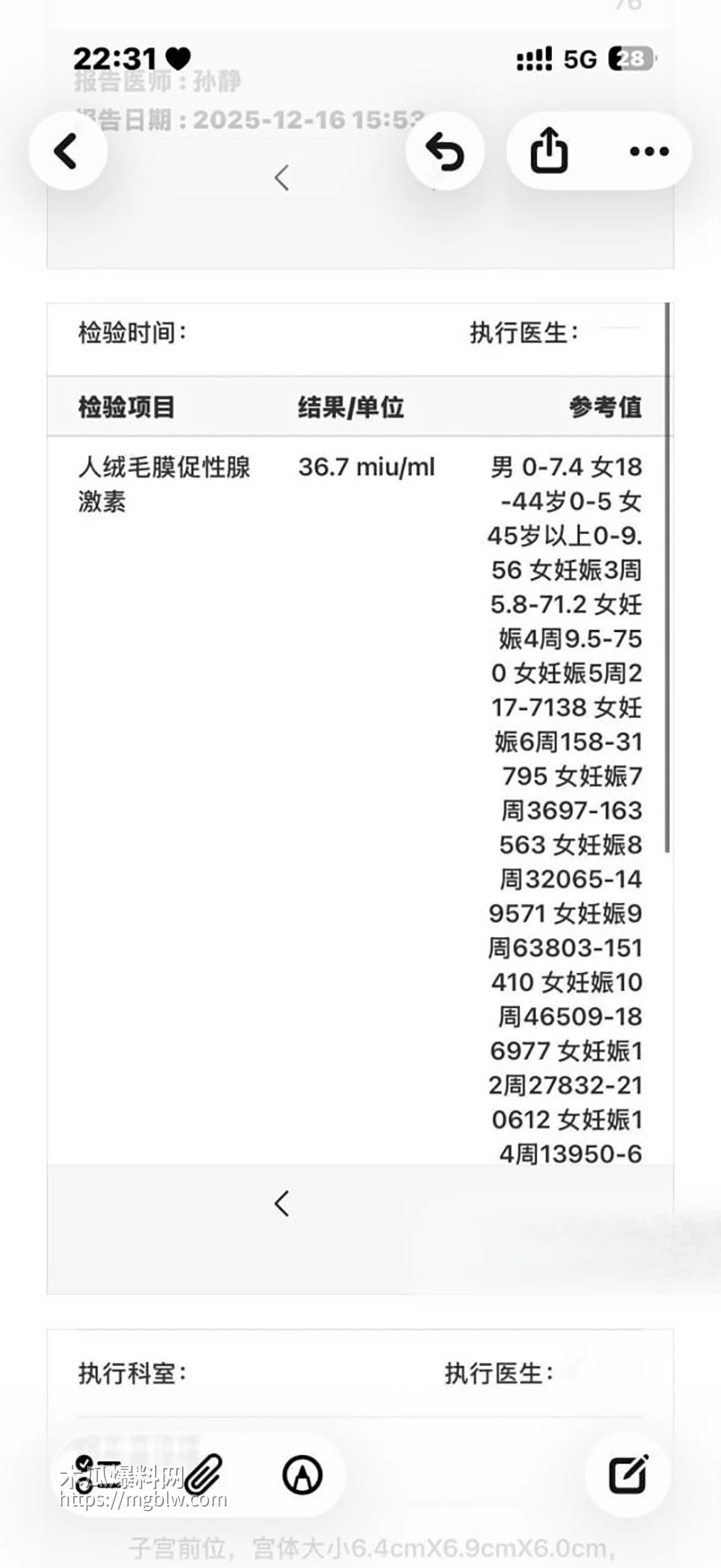Tap the upper left-chevron below the report date
Image resolution: width=721 pixels, height=1568 pixels.
[x=281, y=178]
